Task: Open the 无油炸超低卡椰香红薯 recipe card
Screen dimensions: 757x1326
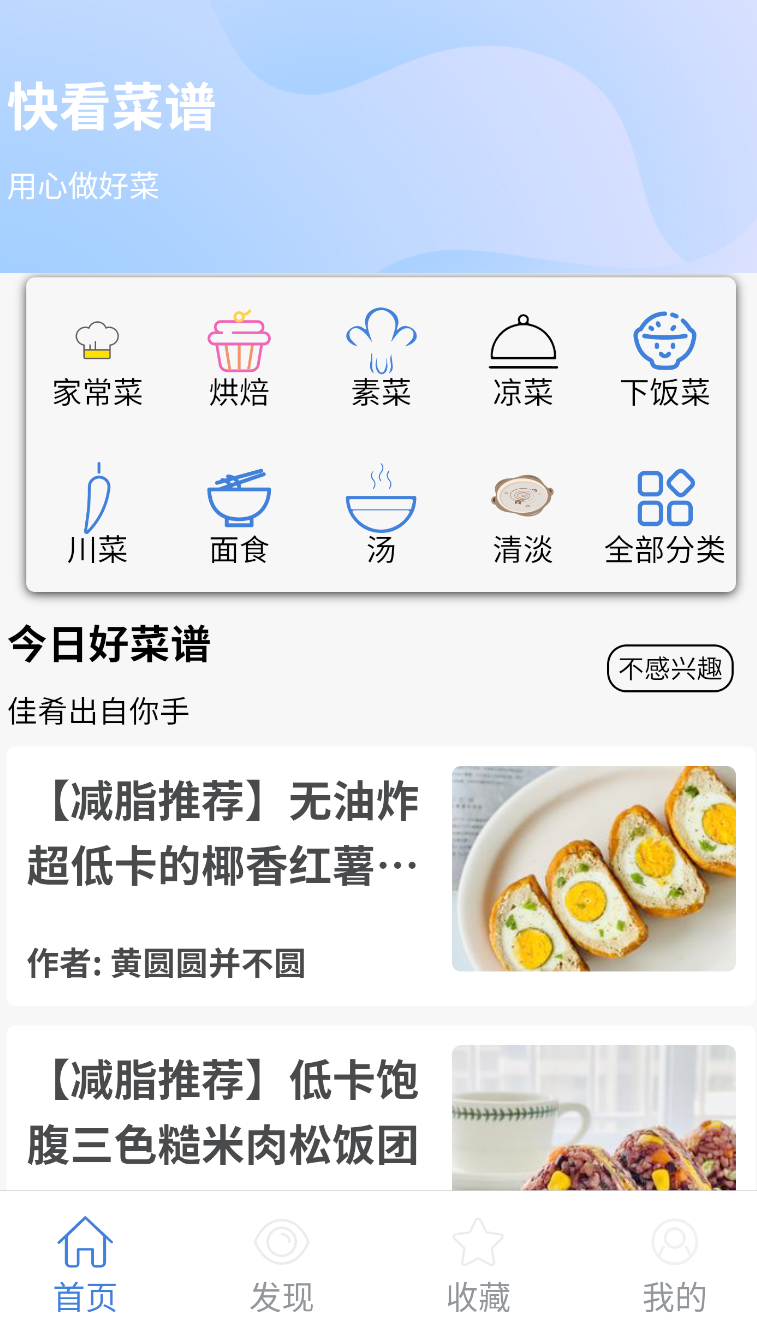Action: click(380, 875)
